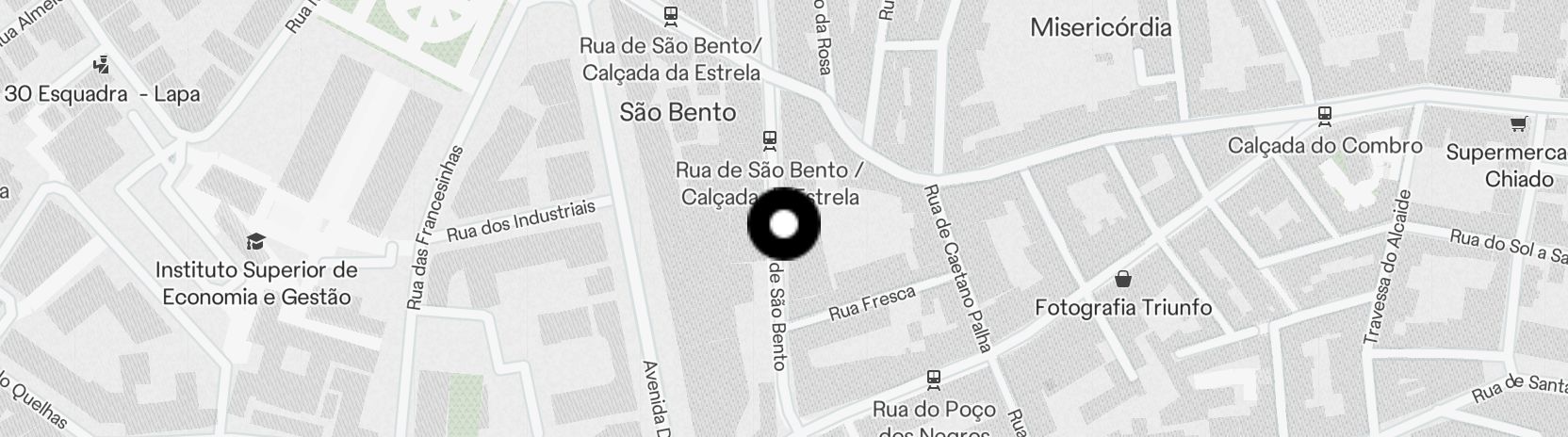Viewport: 1568px width, 437px height.
Task: Select Instituto Superior de Economia e Gestão
Action: [x=254, y=241]
